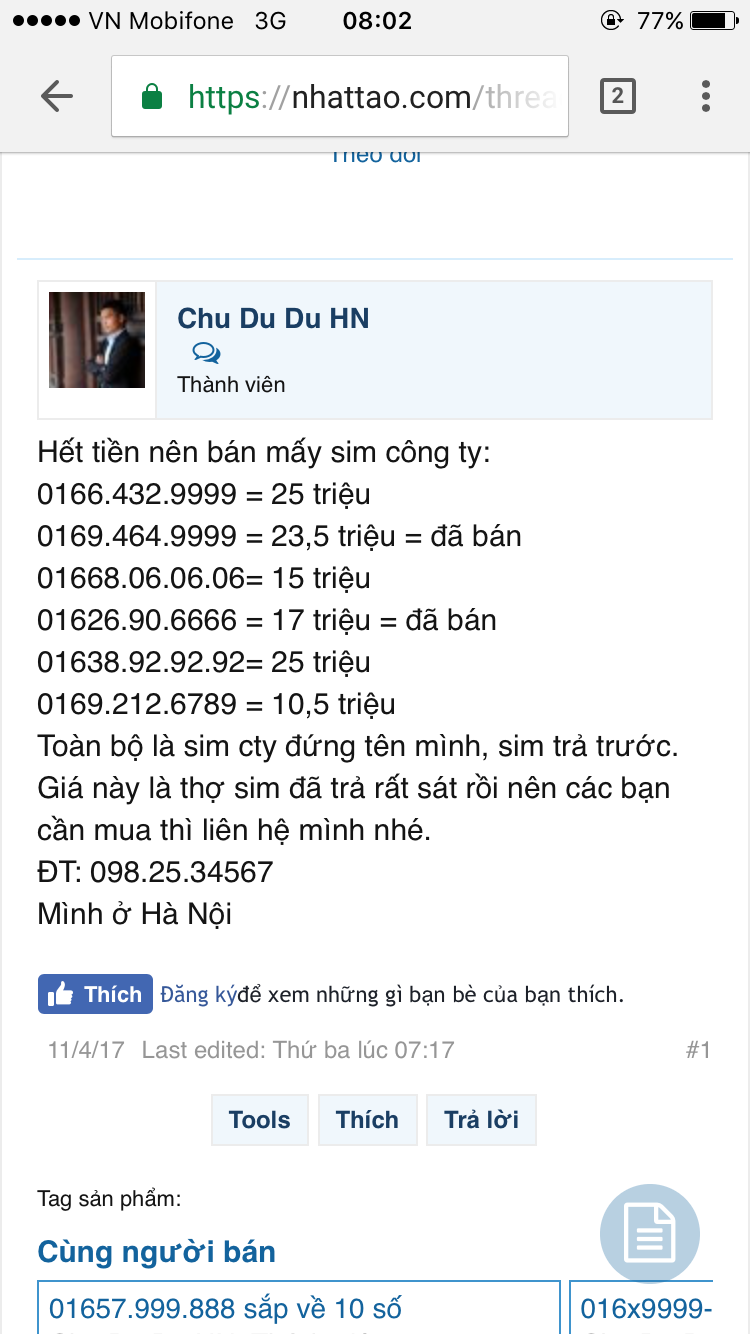Tap the seller's avatar photo
This screenshot has width=750, height=1334.
[x=97, y=340]
